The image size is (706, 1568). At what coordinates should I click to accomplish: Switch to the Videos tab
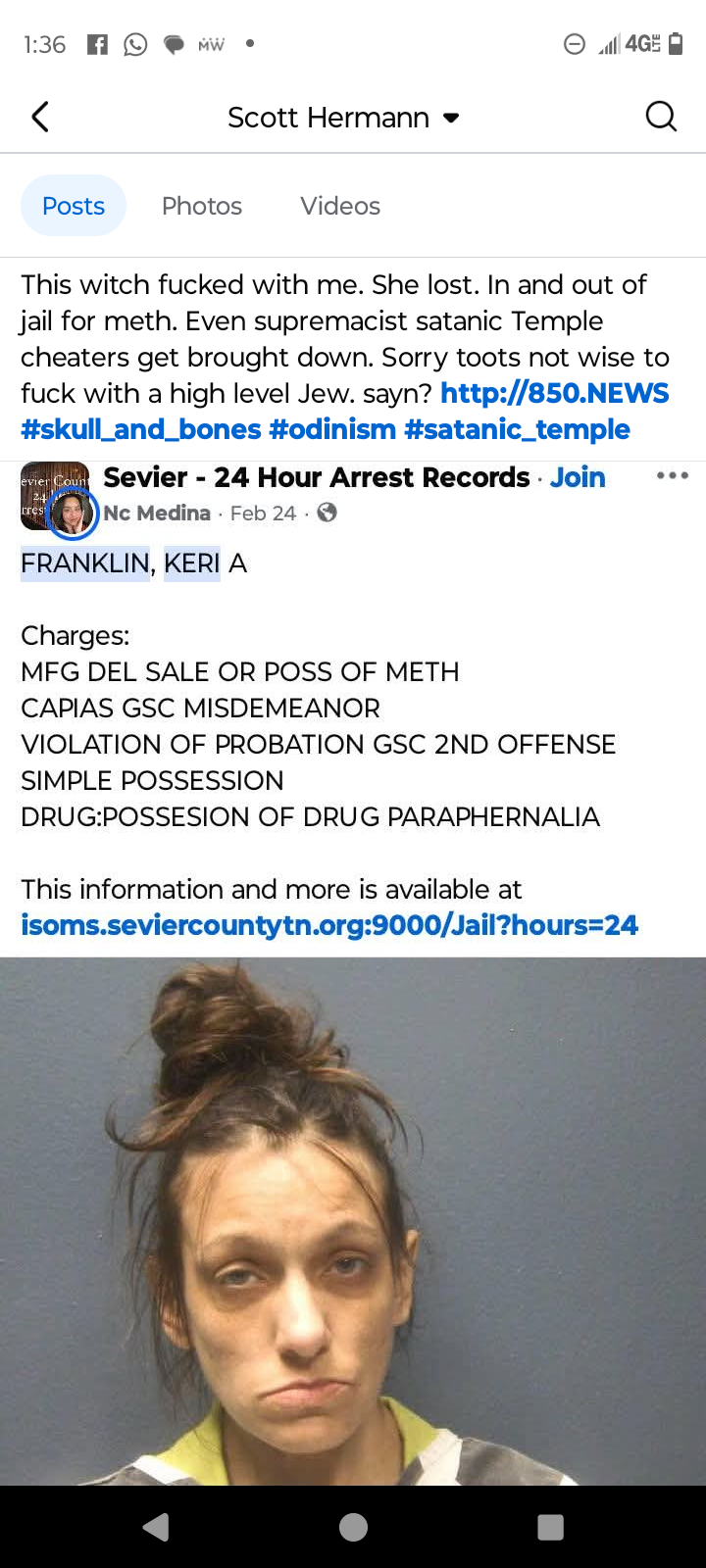tap(339, 206)
